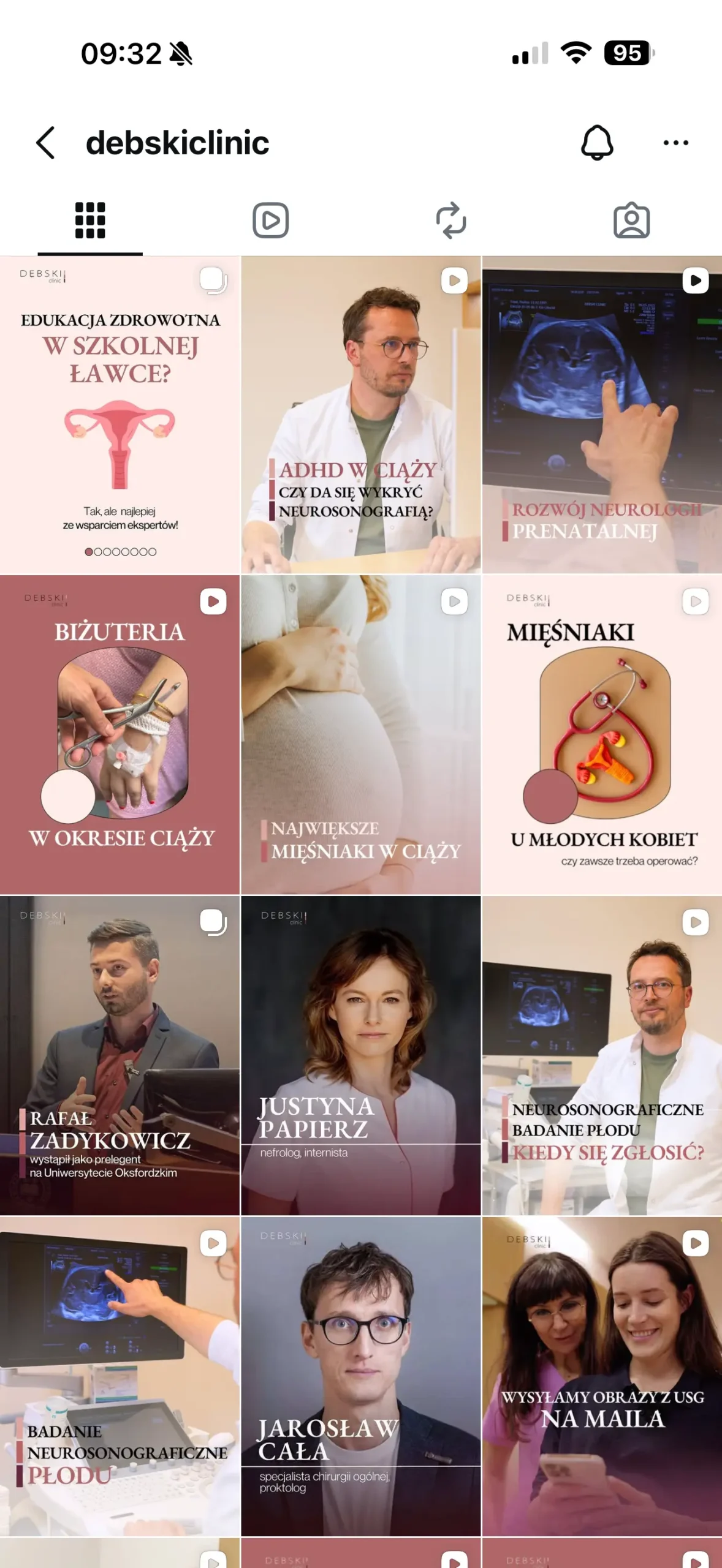Switch to the tagged photos tab
The width and height of the screenshot is (722, 1568).
[x=631, y=221]
